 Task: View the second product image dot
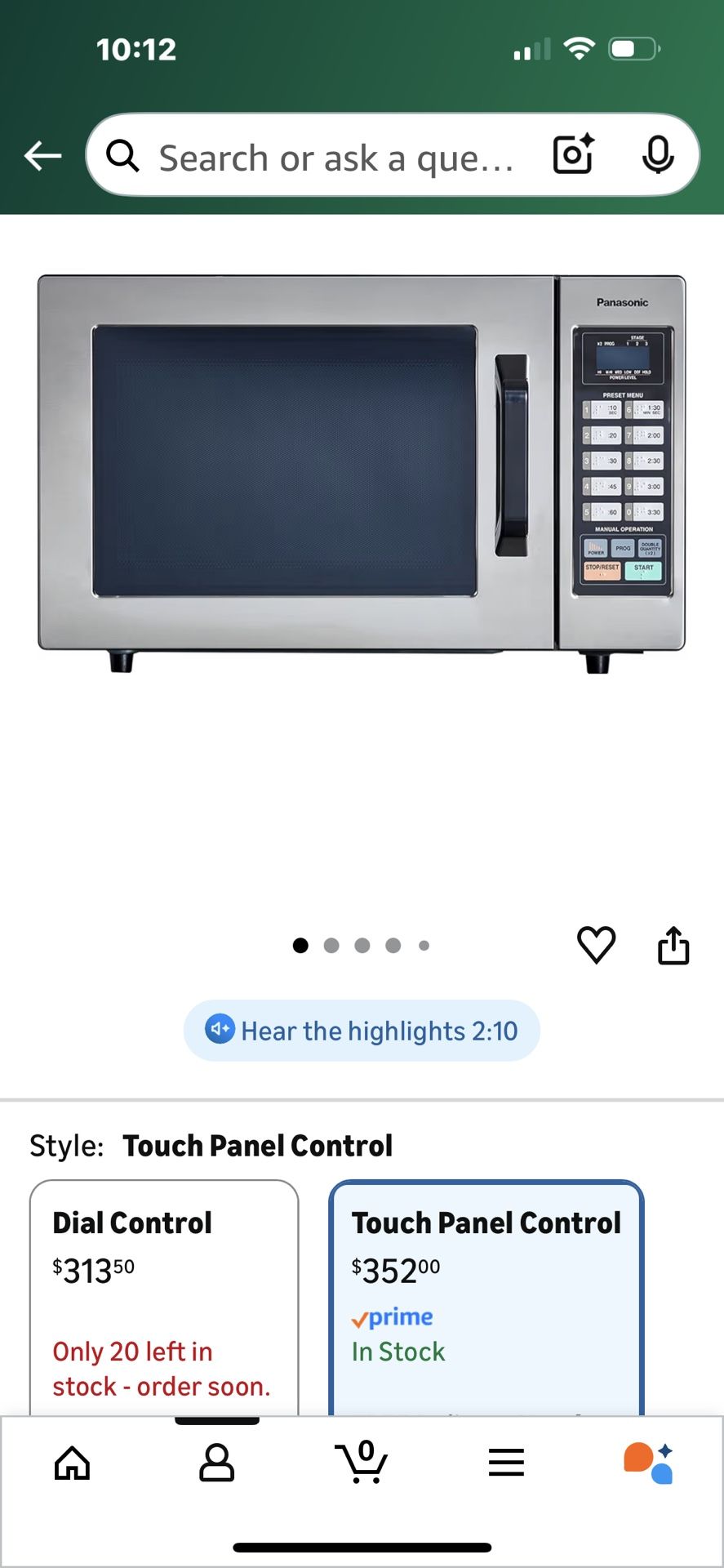pos(331,945)
